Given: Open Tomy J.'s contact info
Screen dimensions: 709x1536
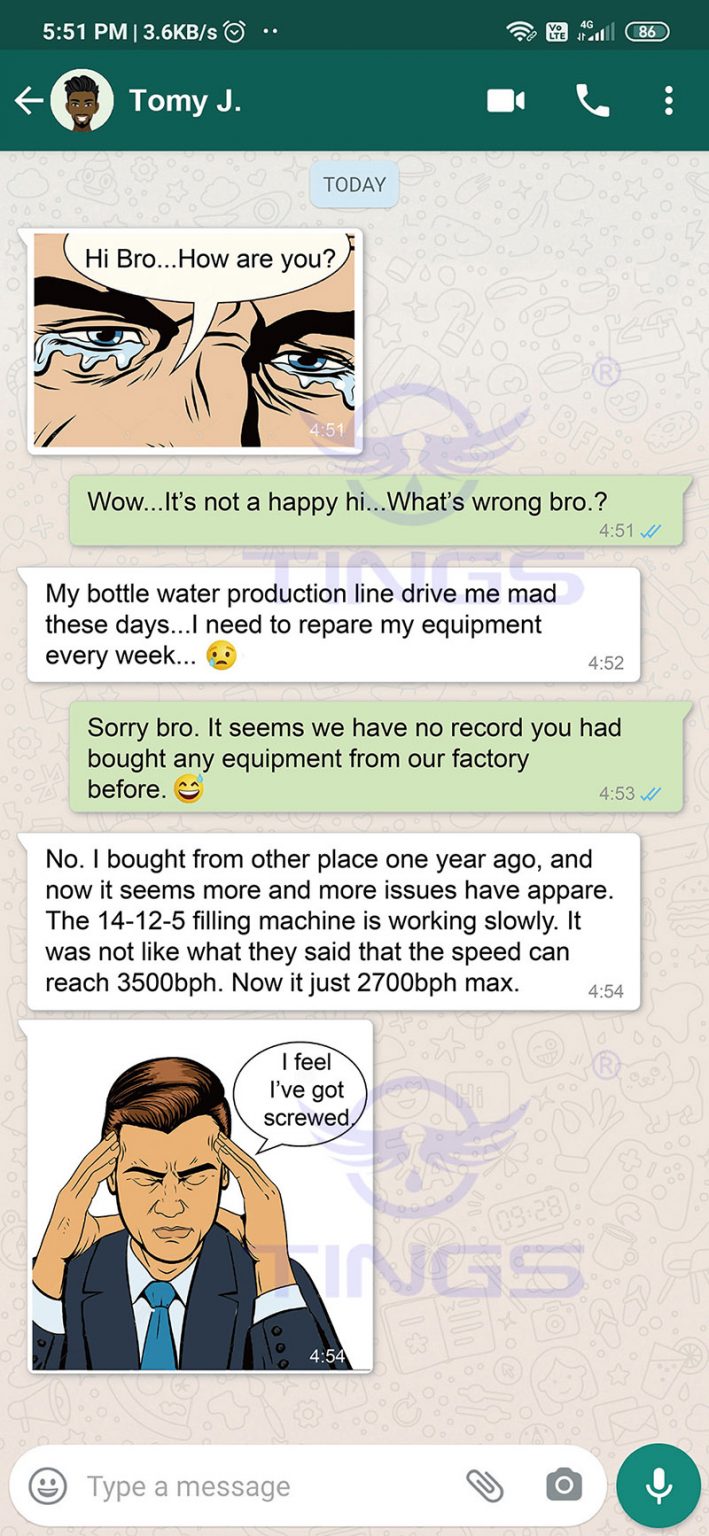Looking at the screenshot, I should [185, 101].
